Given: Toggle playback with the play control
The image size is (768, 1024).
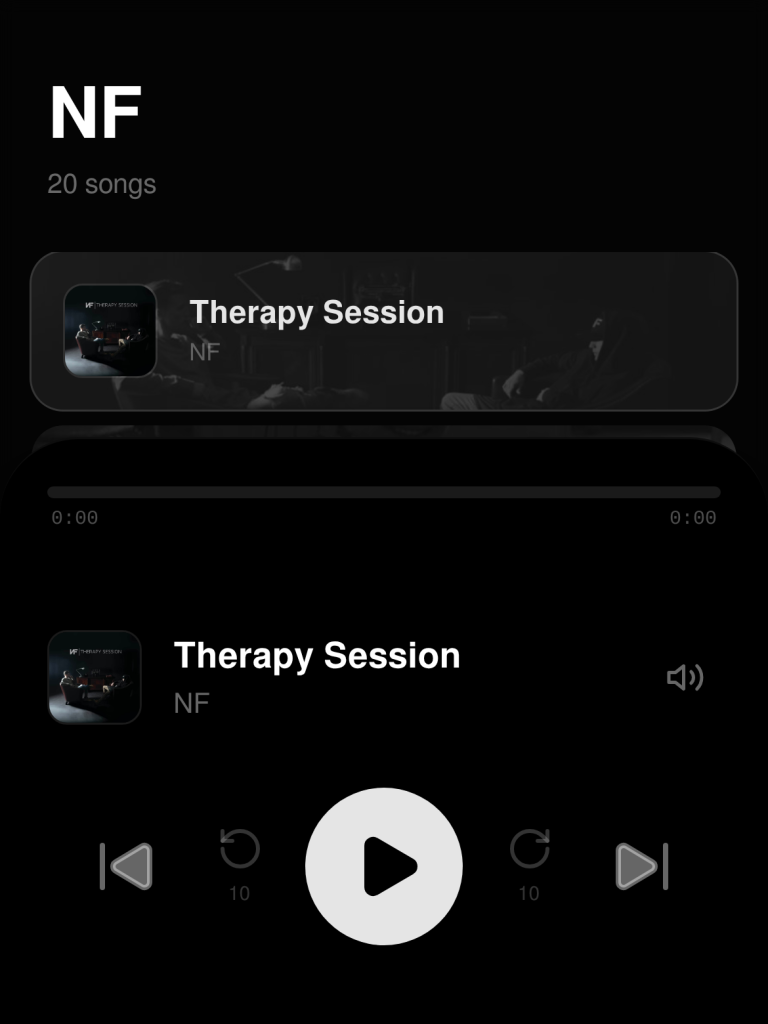Looking at the screenshot, I should (384, 866).
